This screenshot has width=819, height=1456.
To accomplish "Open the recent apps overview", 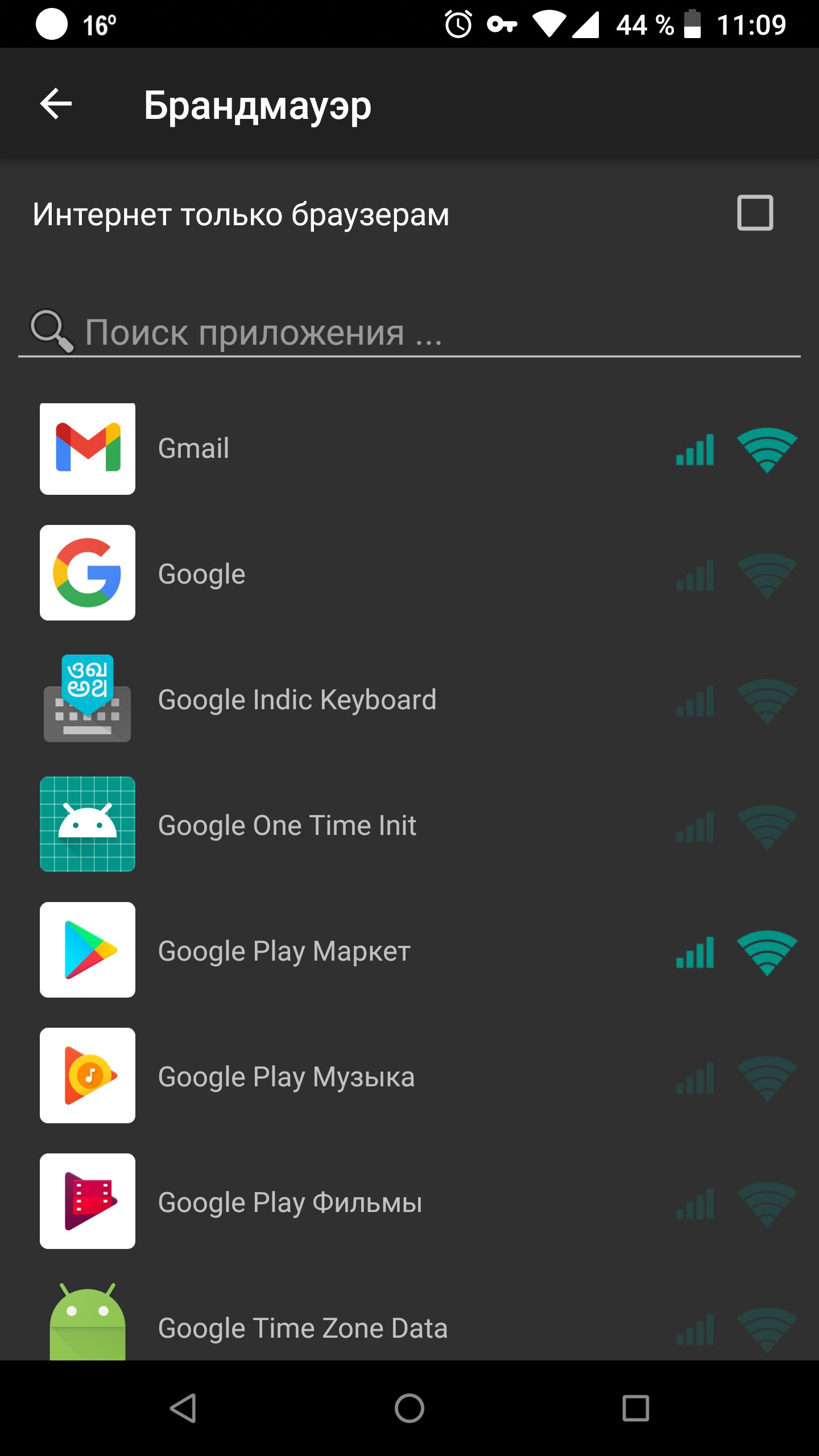I will pos(635,1408).
